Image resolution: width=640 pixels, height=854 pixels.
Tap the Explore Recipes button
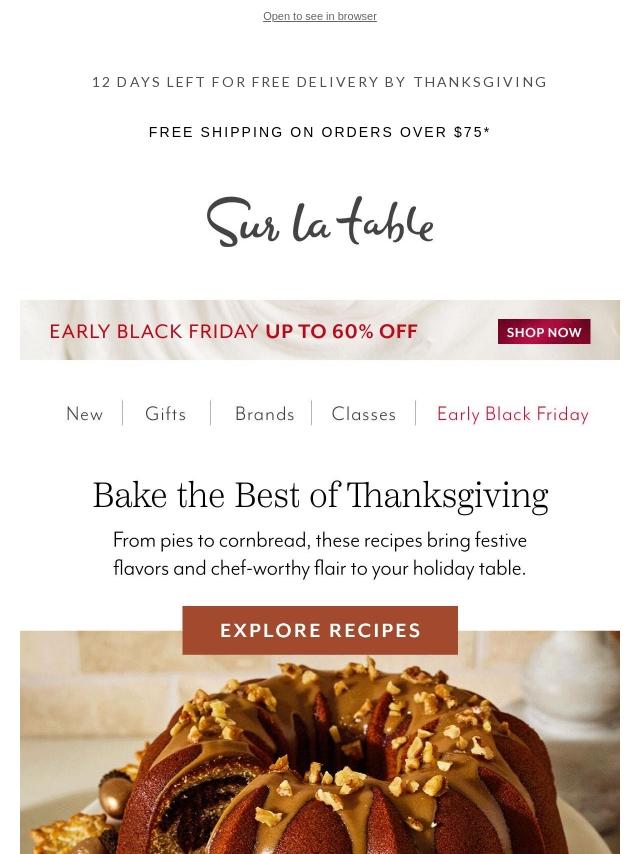click(320, 630)
